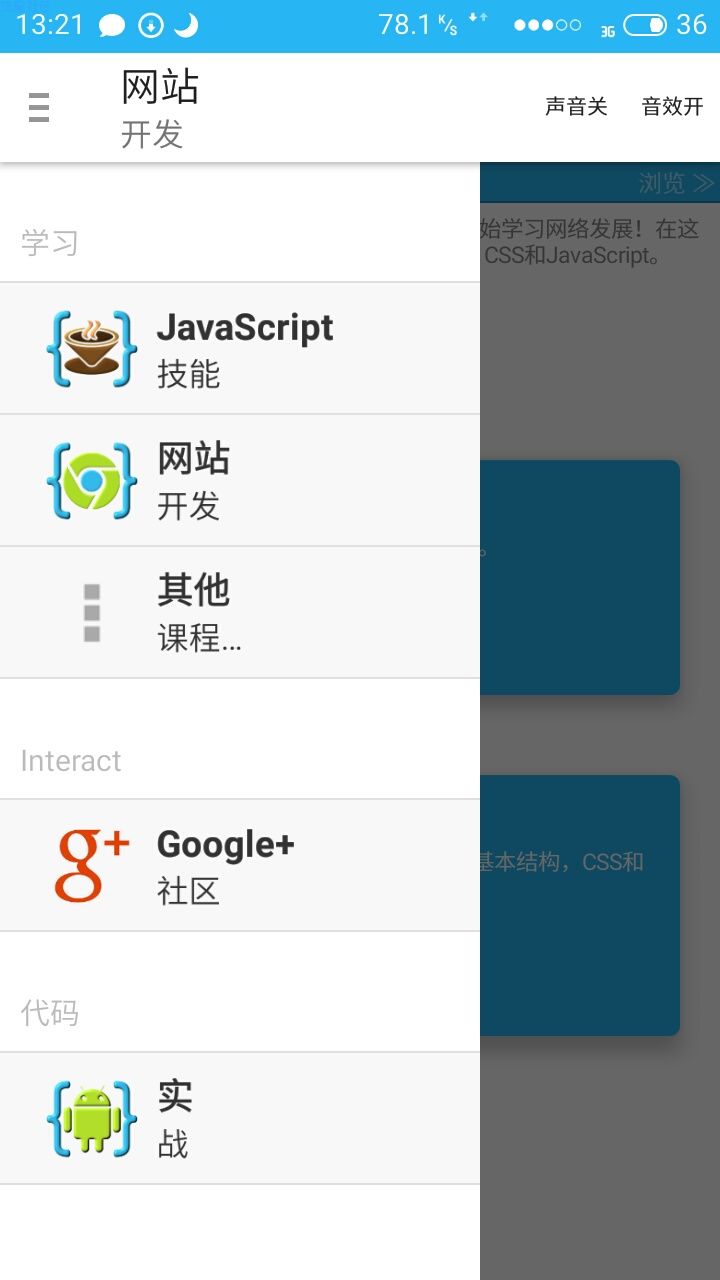This screenshot has width=720, height=1280.
Task: Open the 实战 Android code section
Action: [240, 1118]
